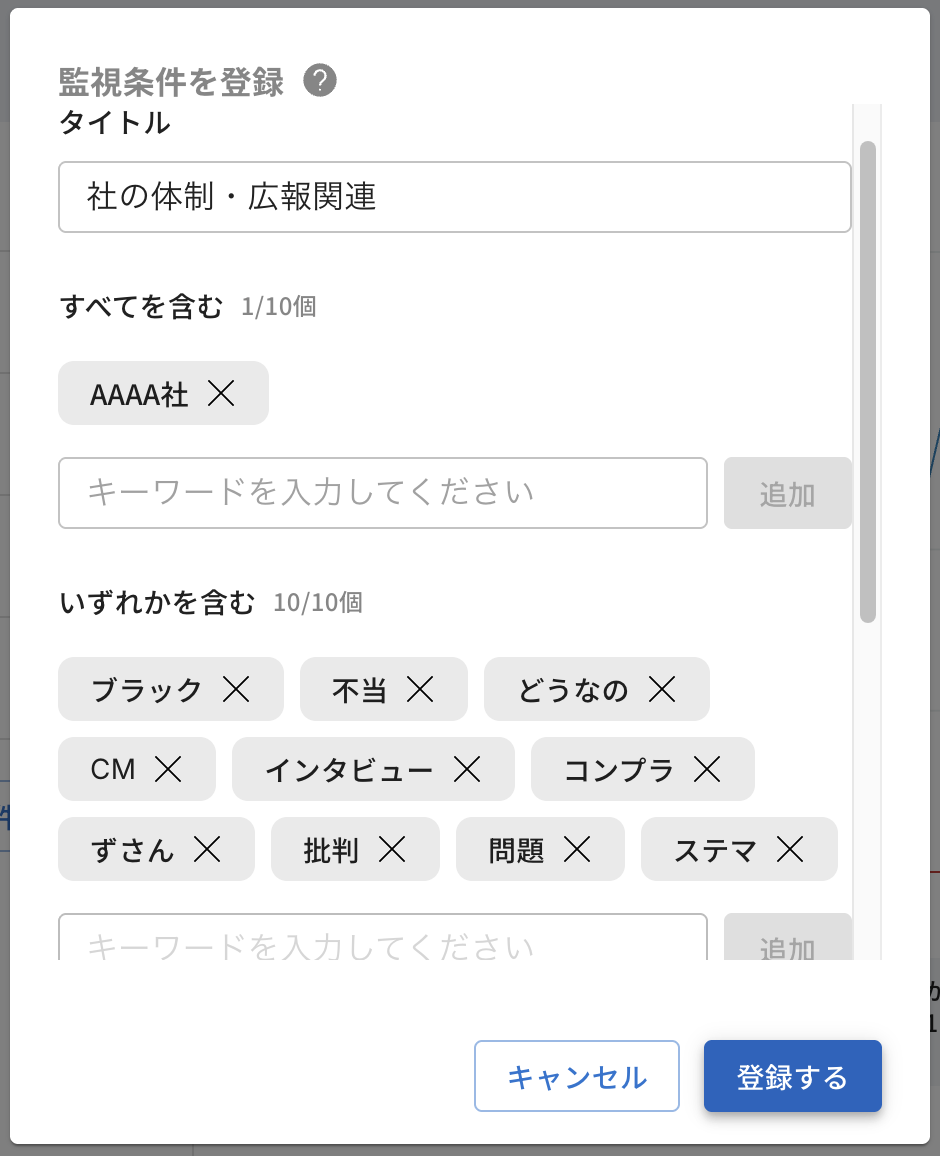The width and height of the screenshot is (940, 1156).
Task: Select the title input showing 社の体制・広報関連
Action: point(455,196)
